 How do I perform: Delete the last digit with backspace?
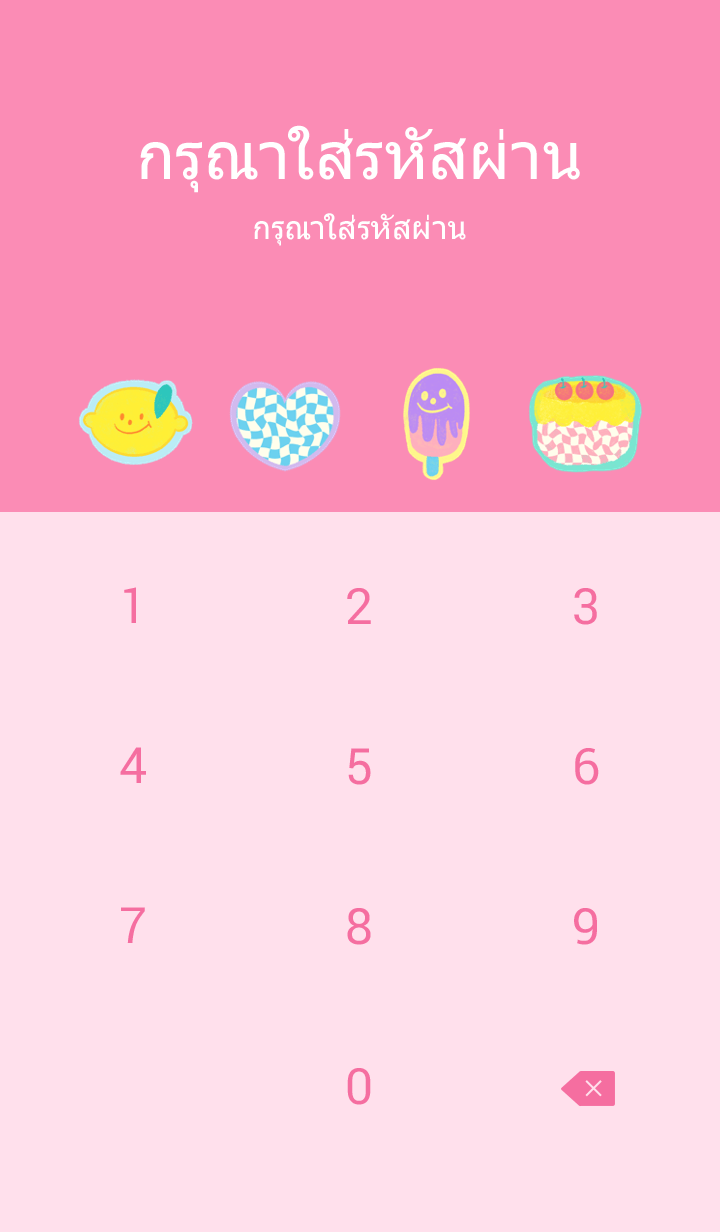(x=588, y=1088)
